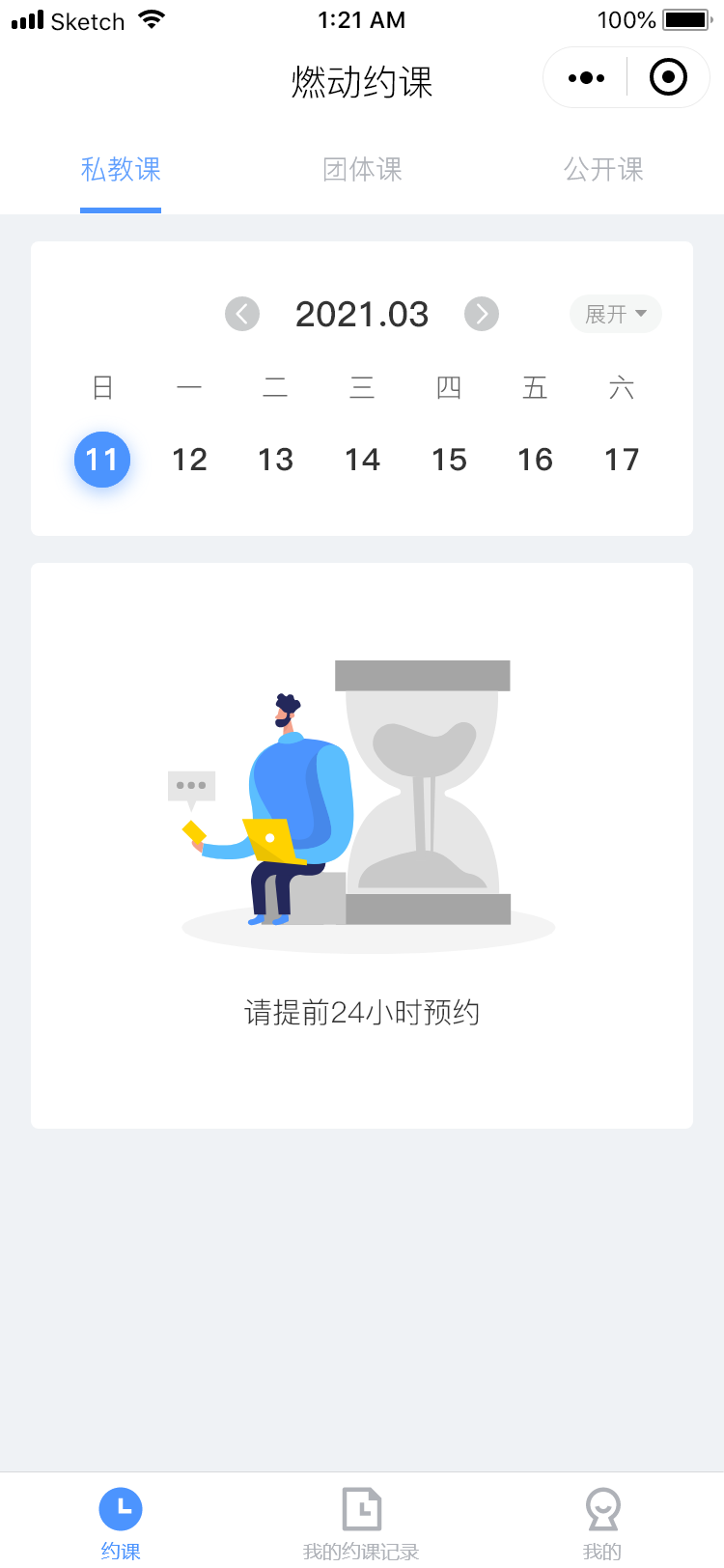Pick date 17 in the calendar
724x1568 pixels.
pos(622,460)
